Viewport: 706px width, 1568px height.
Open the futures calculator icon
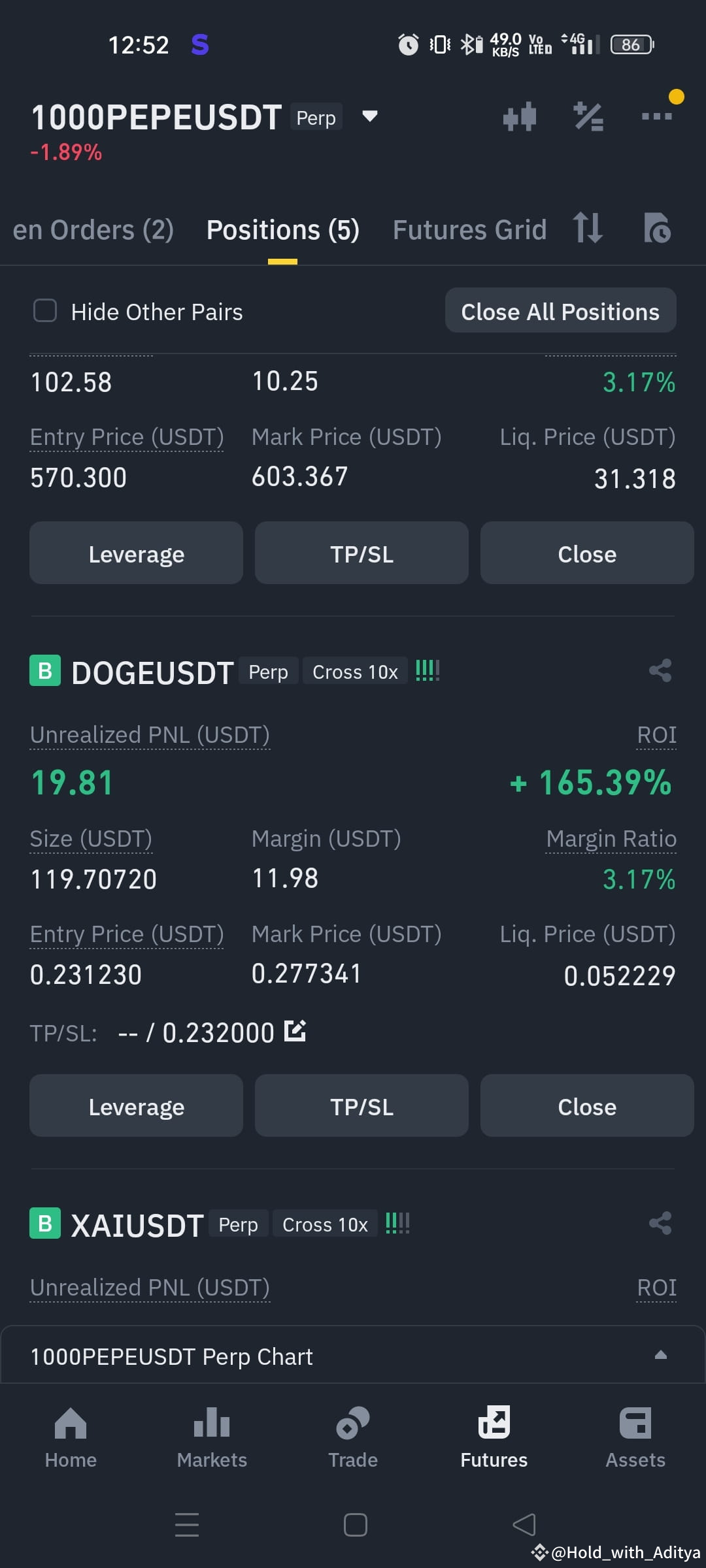588,116
